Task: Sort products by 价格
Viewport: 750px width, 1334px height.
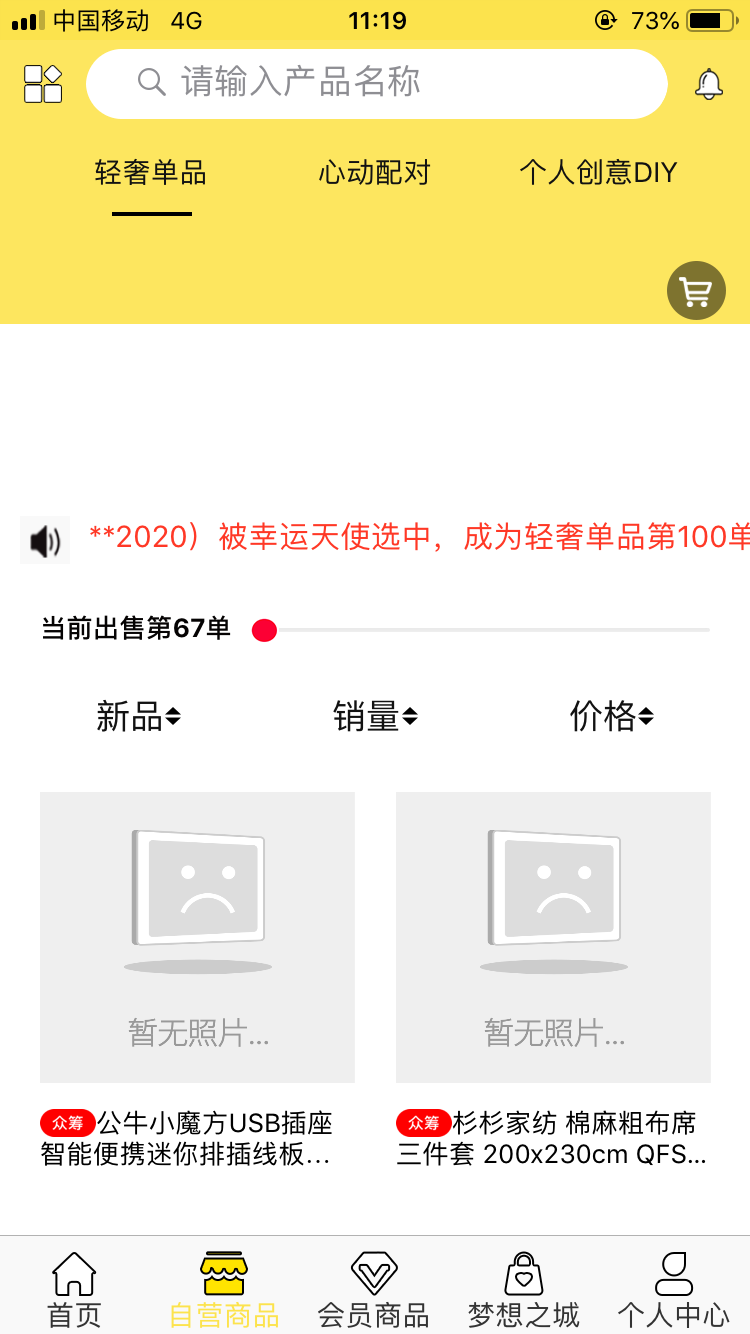Action: pyautogui.click(x=611, y=716)
